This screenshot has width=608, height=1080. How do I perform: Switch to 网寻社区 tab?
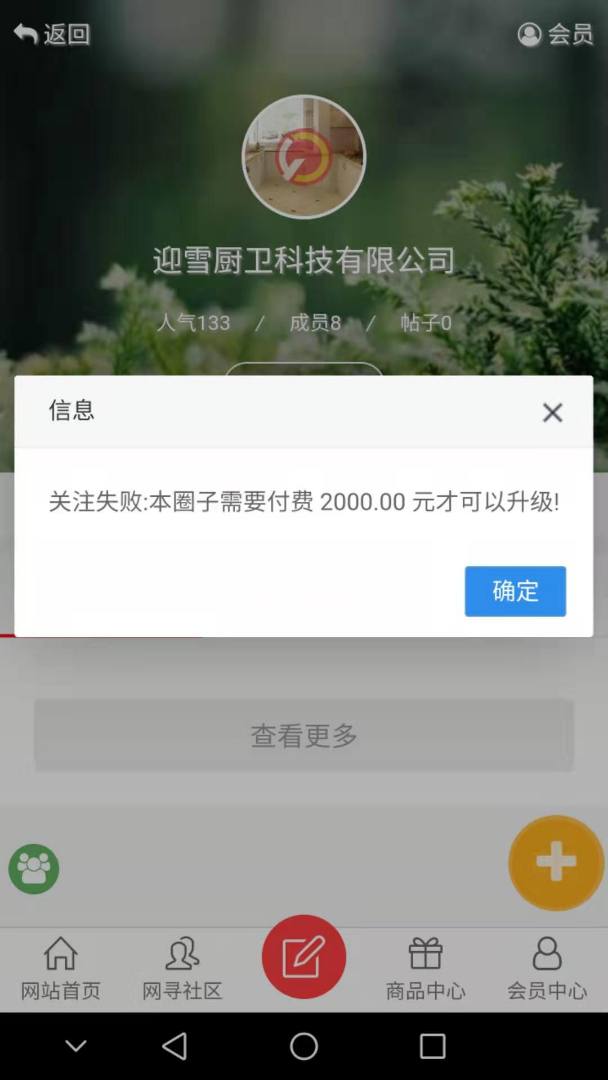tap(182, 969)
